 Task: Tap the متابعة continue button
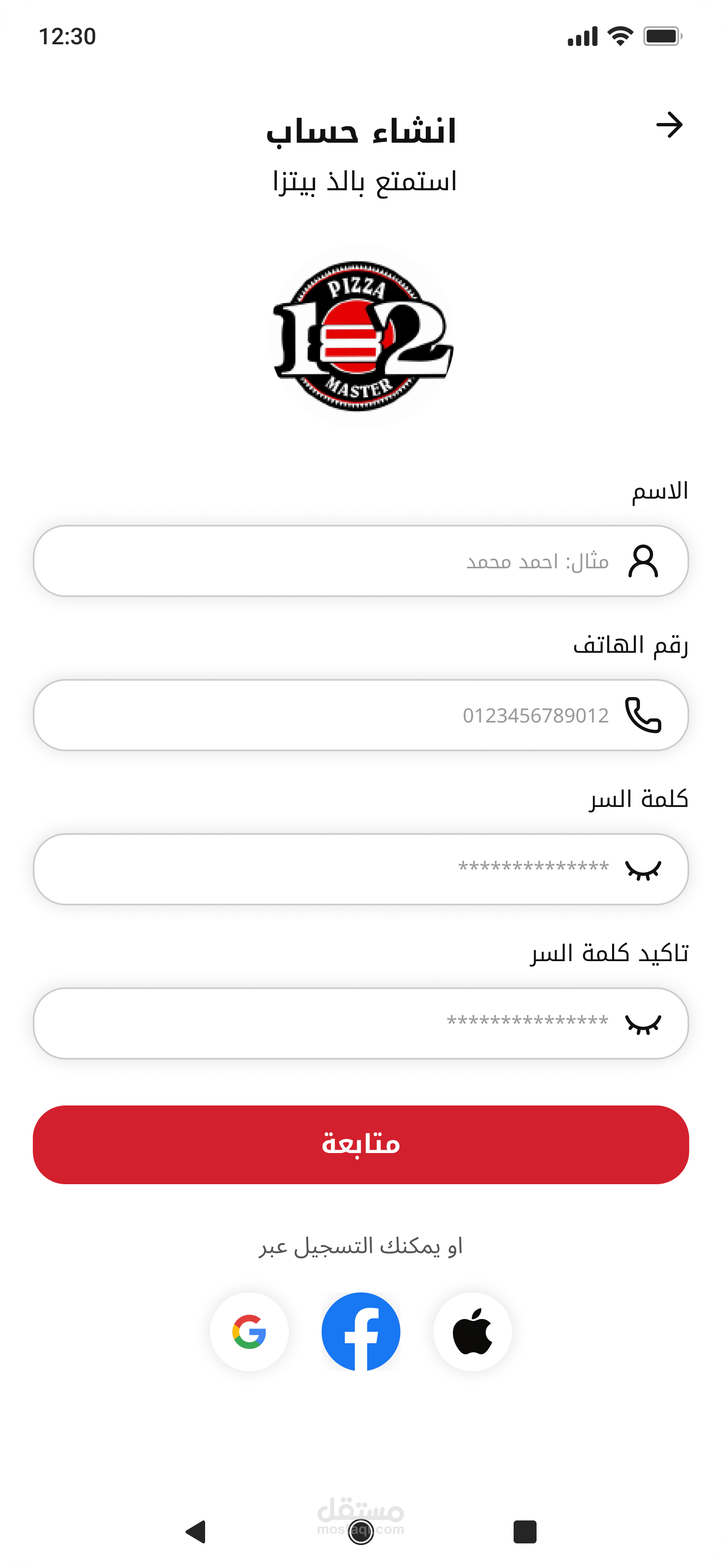coord(361,1144)
